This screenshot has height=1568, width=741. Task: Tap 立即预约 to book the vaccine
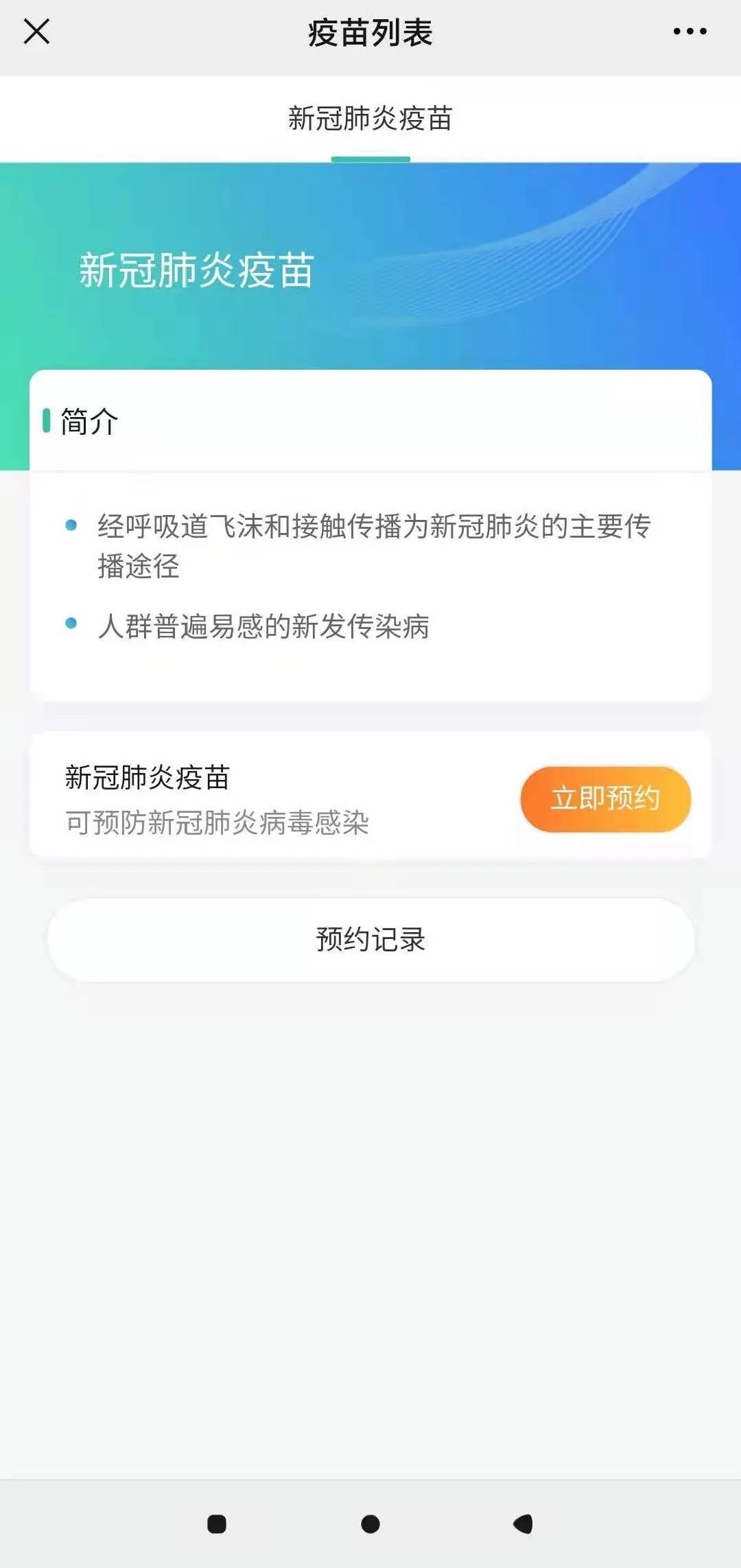click(605, 799)
